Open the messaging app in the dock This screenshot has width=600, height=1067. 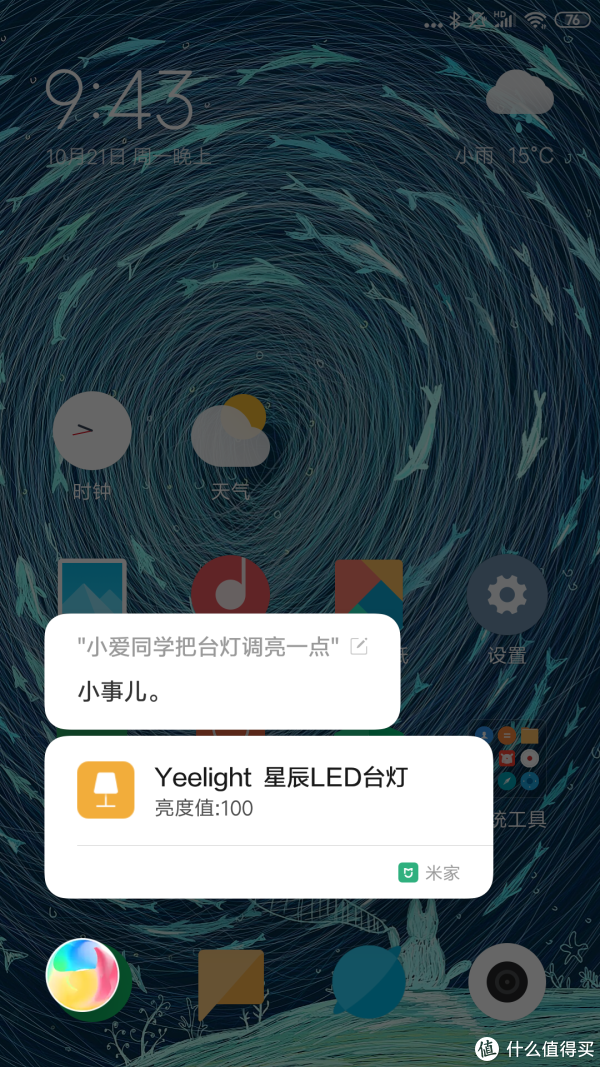(x=230, y=980)
